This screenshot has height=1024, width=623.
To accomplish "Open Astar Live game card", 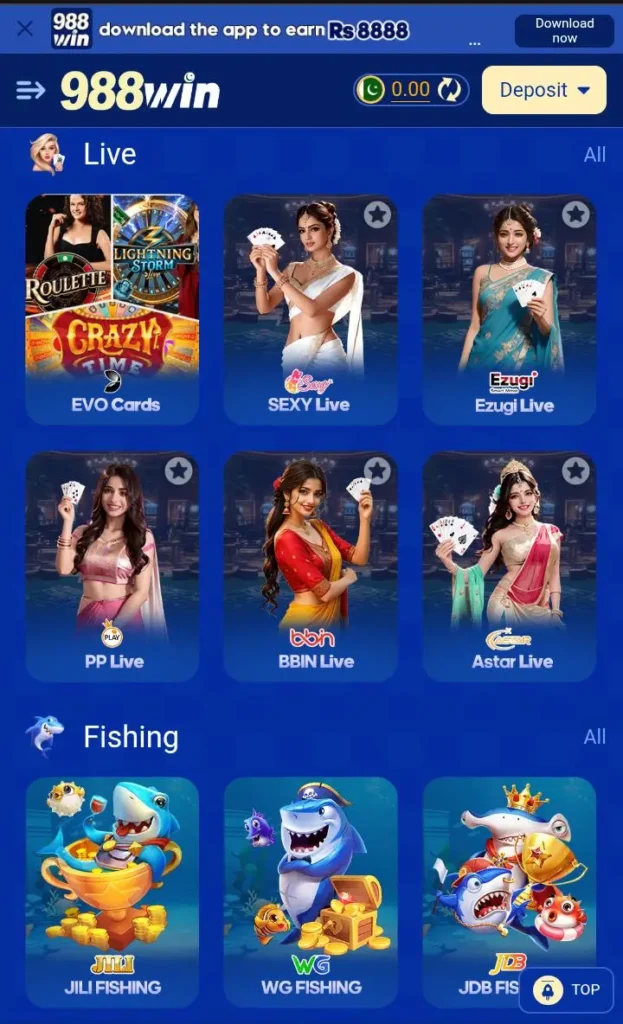I will (x=509, y=567).
